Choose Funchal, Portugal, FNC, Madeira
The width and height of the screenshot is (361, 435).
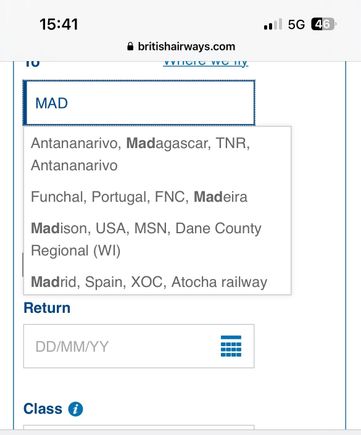tap(157, 197)
